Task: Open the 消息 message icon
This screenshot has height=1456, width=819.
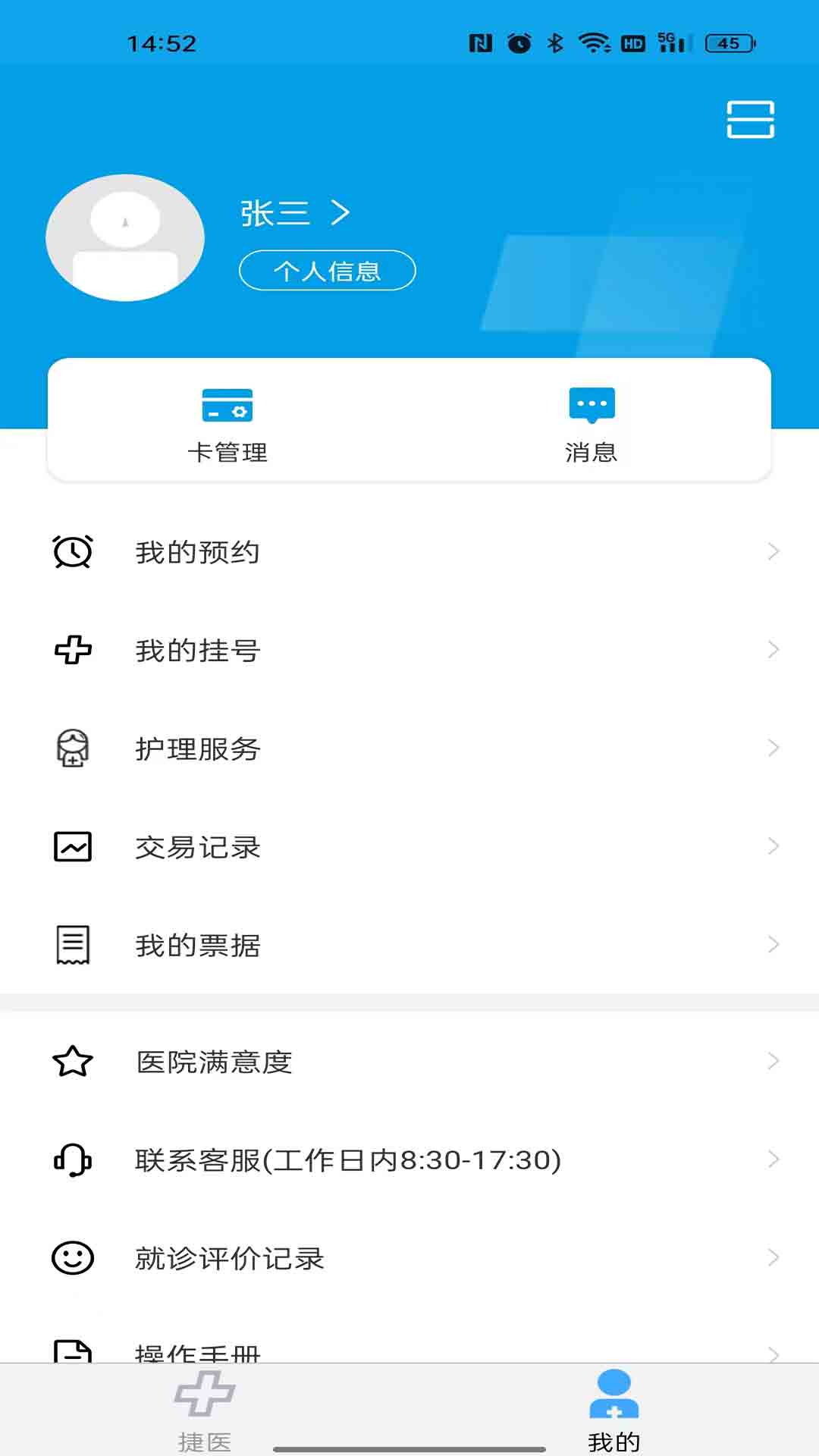Action: [590, 406]
